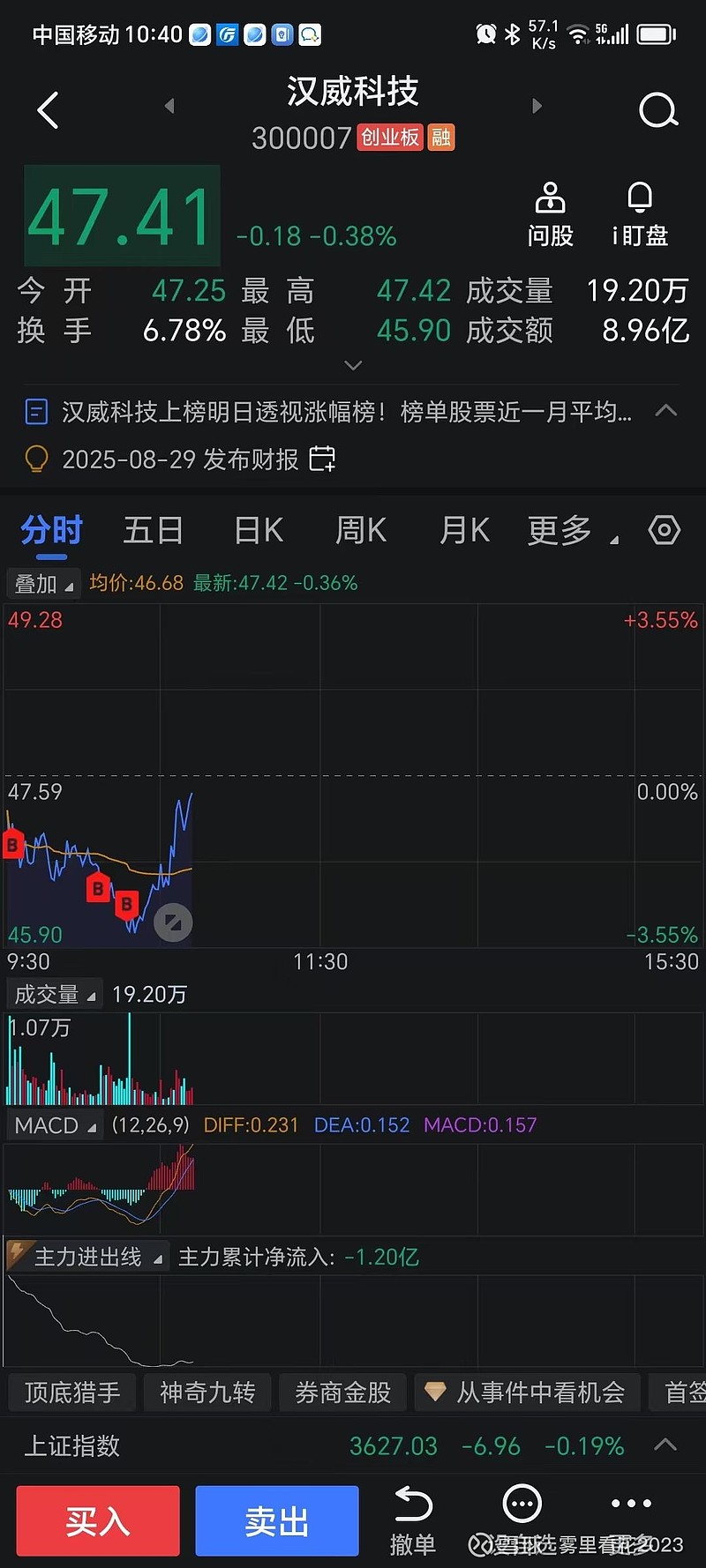The width and height of the screenshot is (706, 1568).
Task: Open the search magnifier icon
Action: point(658,110)
